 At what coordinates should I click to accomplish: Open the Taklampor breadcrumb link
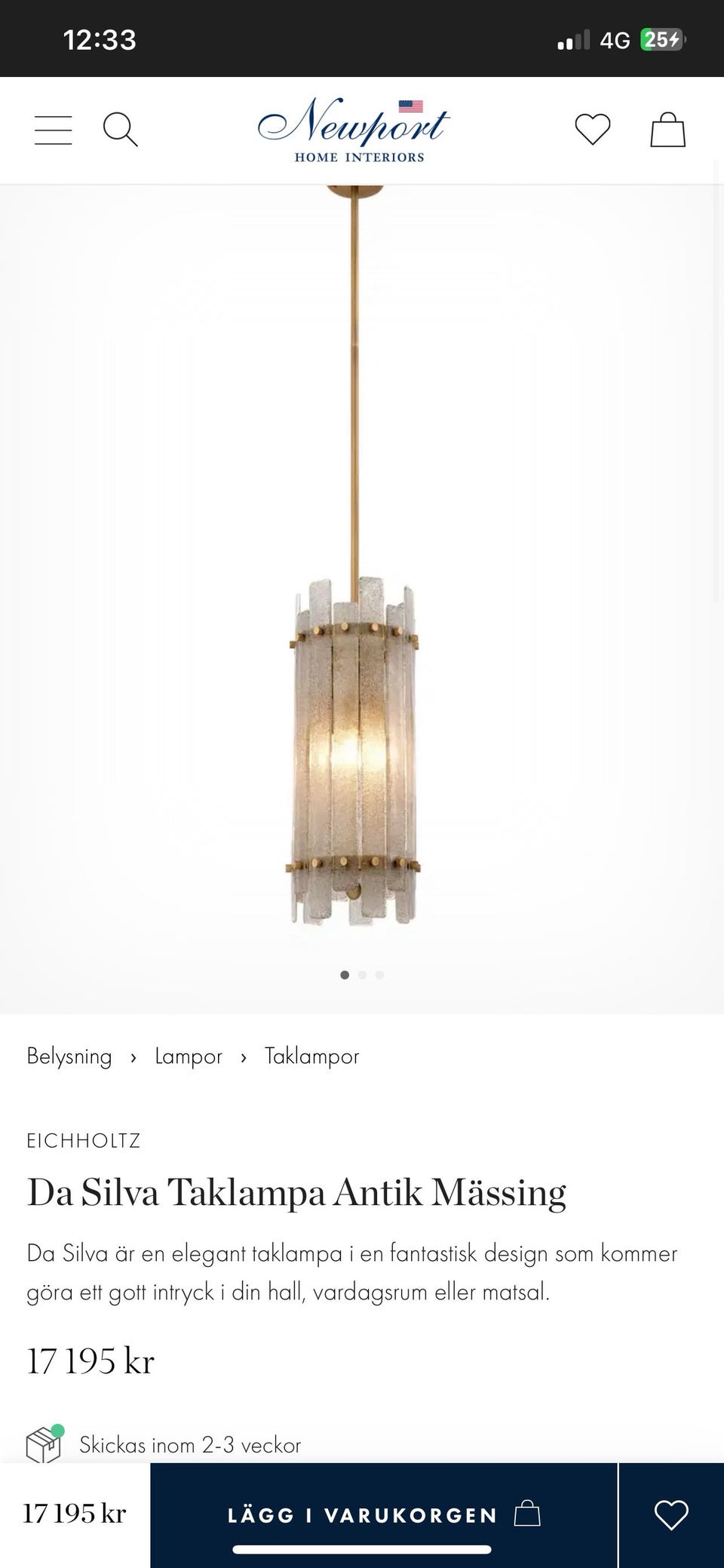click(311, 1056)
